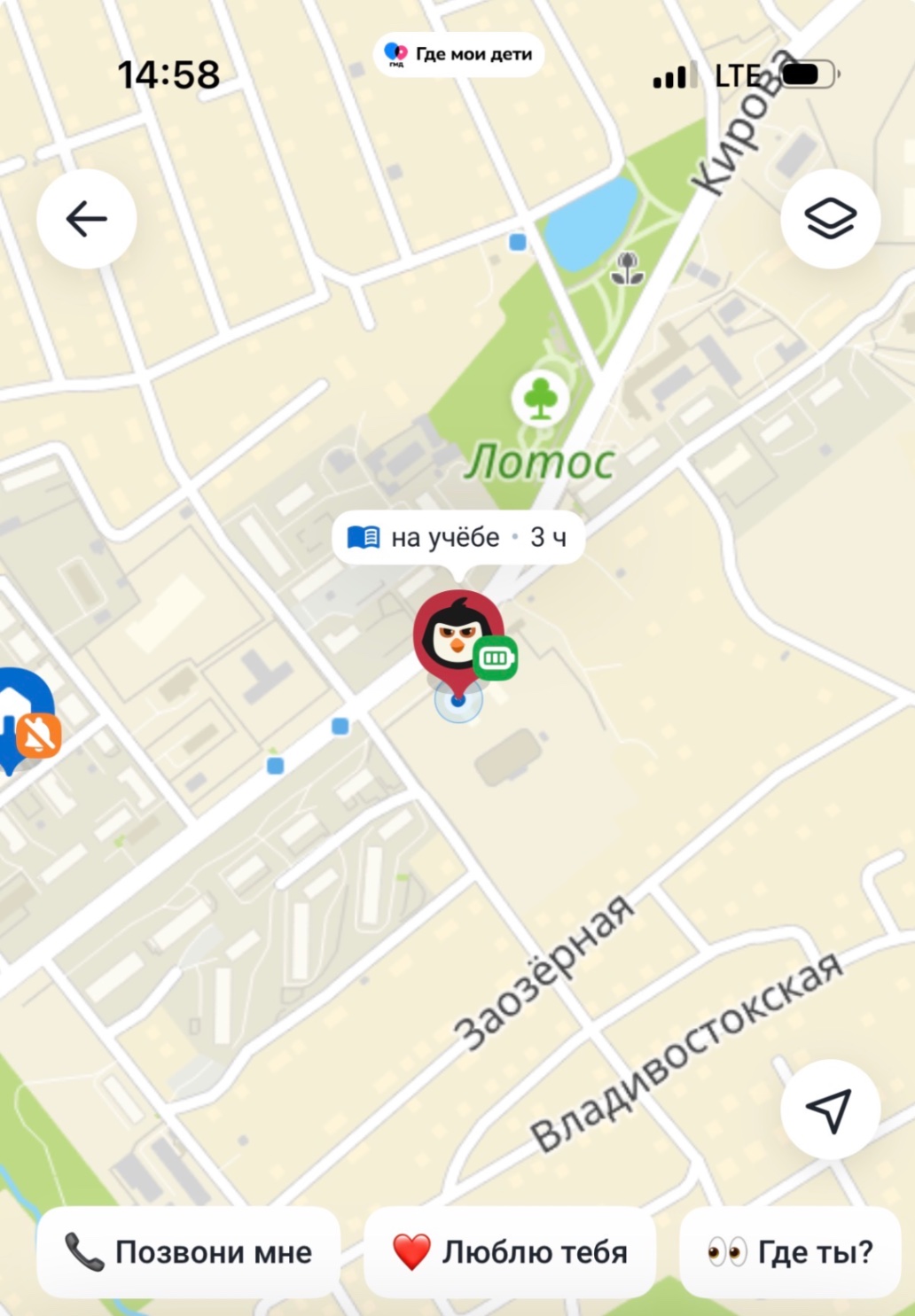Send the "Люблю тебя" quick message
The height and width of the screenshot is (1316, 915).
click(x=510, y=1252)
